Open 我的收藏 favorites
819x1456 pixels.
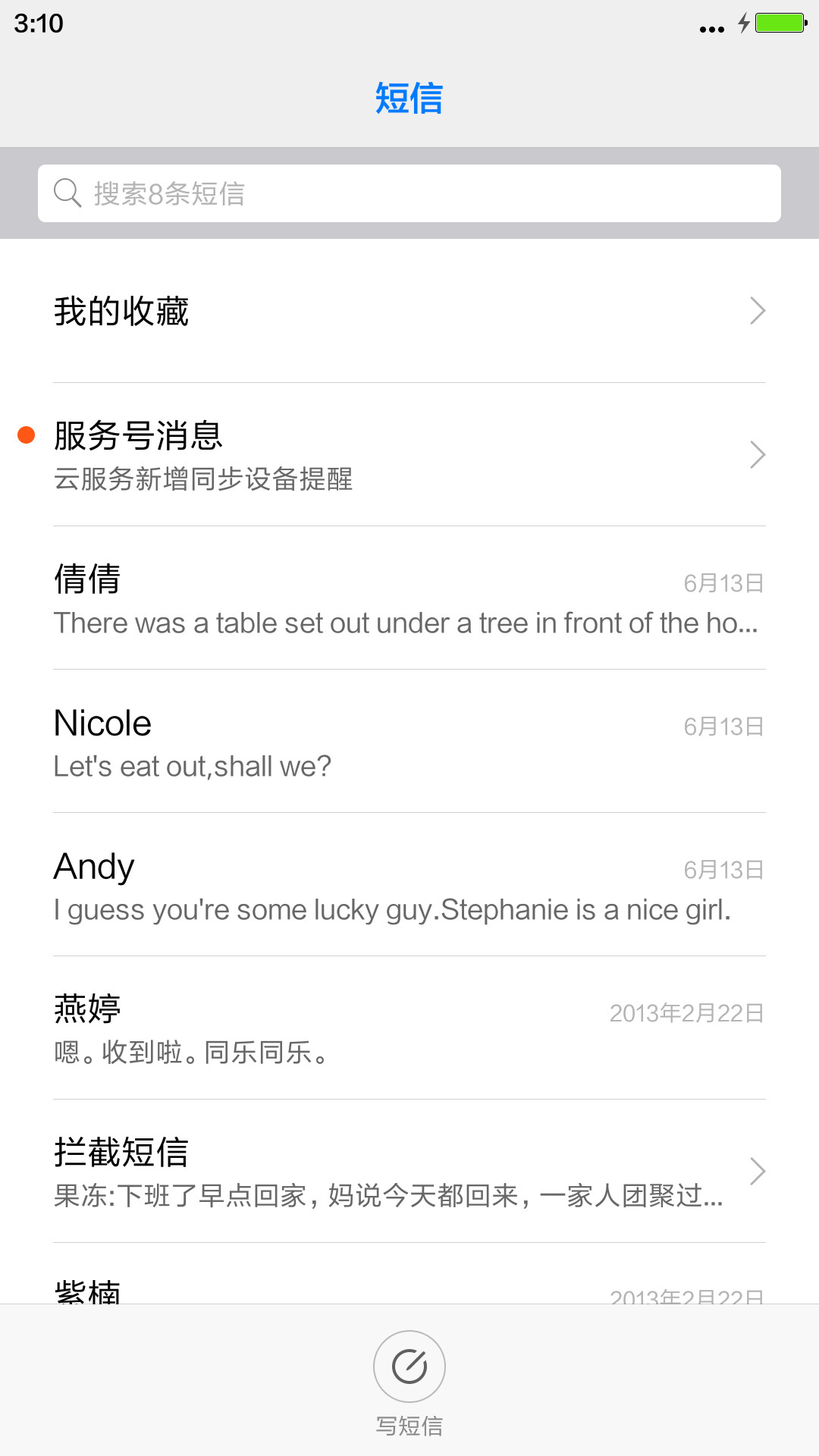[x=409, y=311]
